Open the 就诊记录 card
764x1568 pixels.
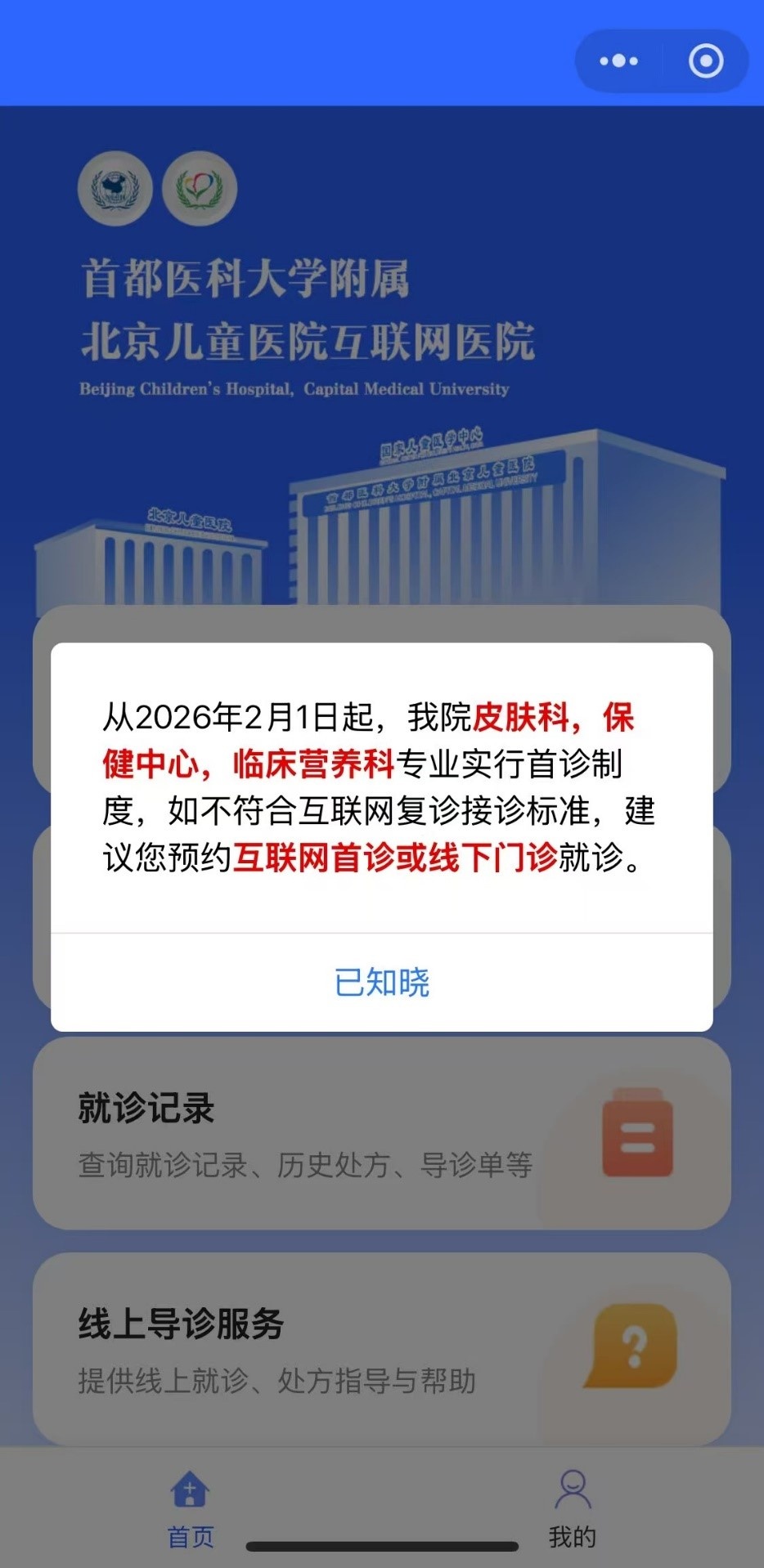click(x=381, y=1133)
